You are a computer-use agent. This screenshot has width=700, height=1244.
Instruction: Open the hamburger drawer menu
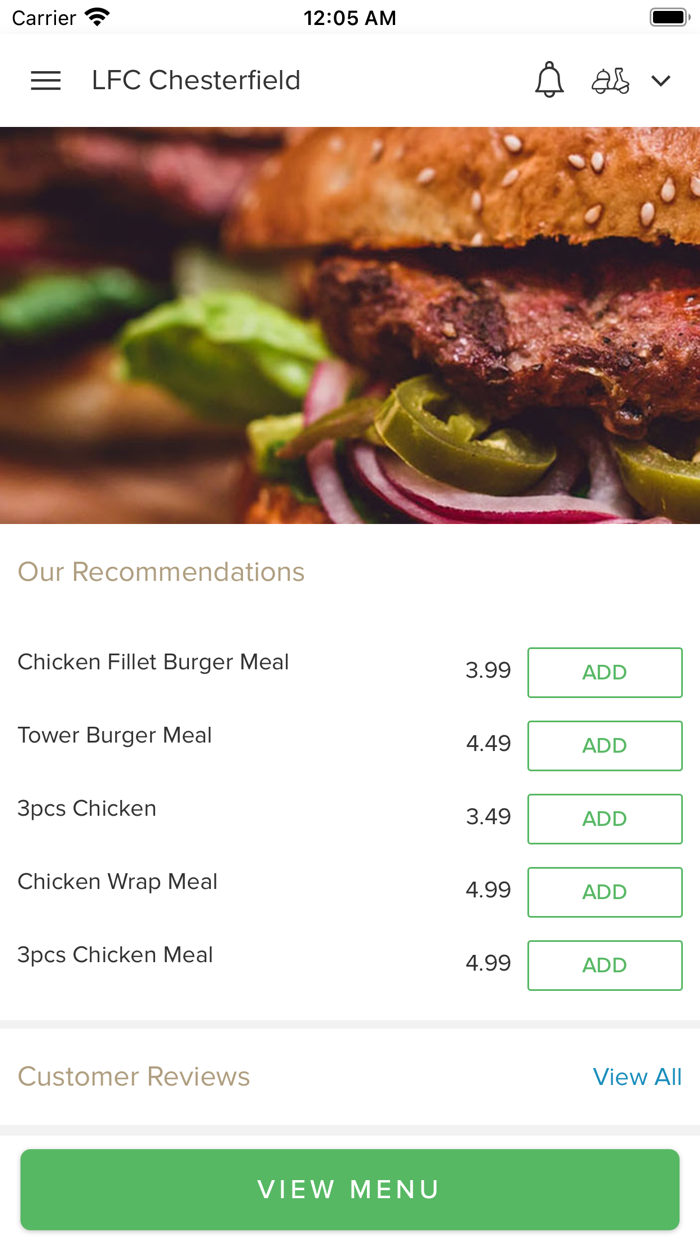coord(46,81)
